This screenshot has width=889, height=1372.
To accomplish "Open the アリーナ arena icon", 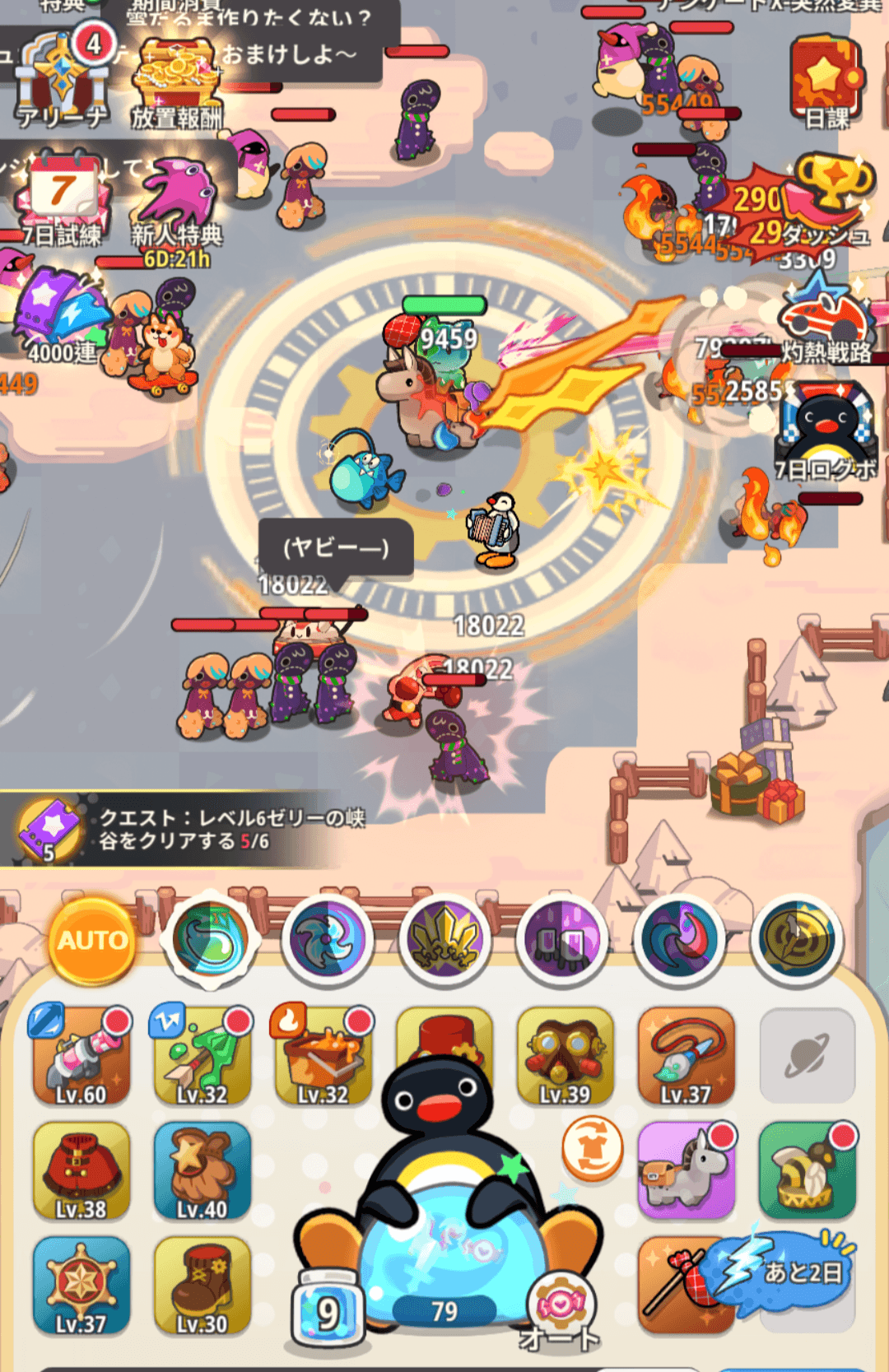I will [62, 78].
